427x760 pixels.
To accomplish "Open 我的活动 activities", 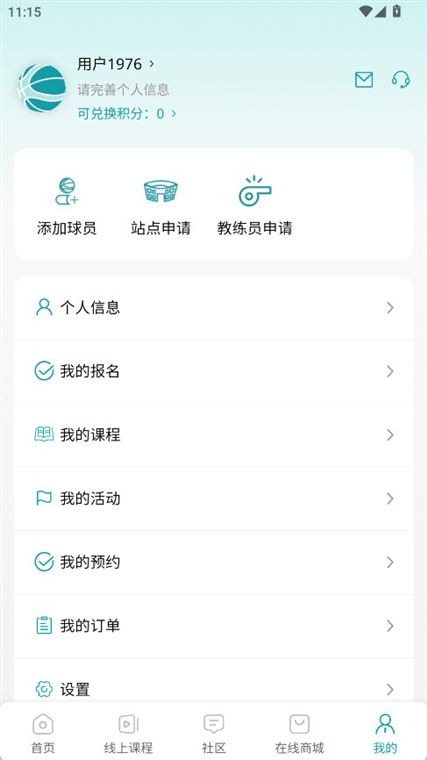I will point(214,498).
